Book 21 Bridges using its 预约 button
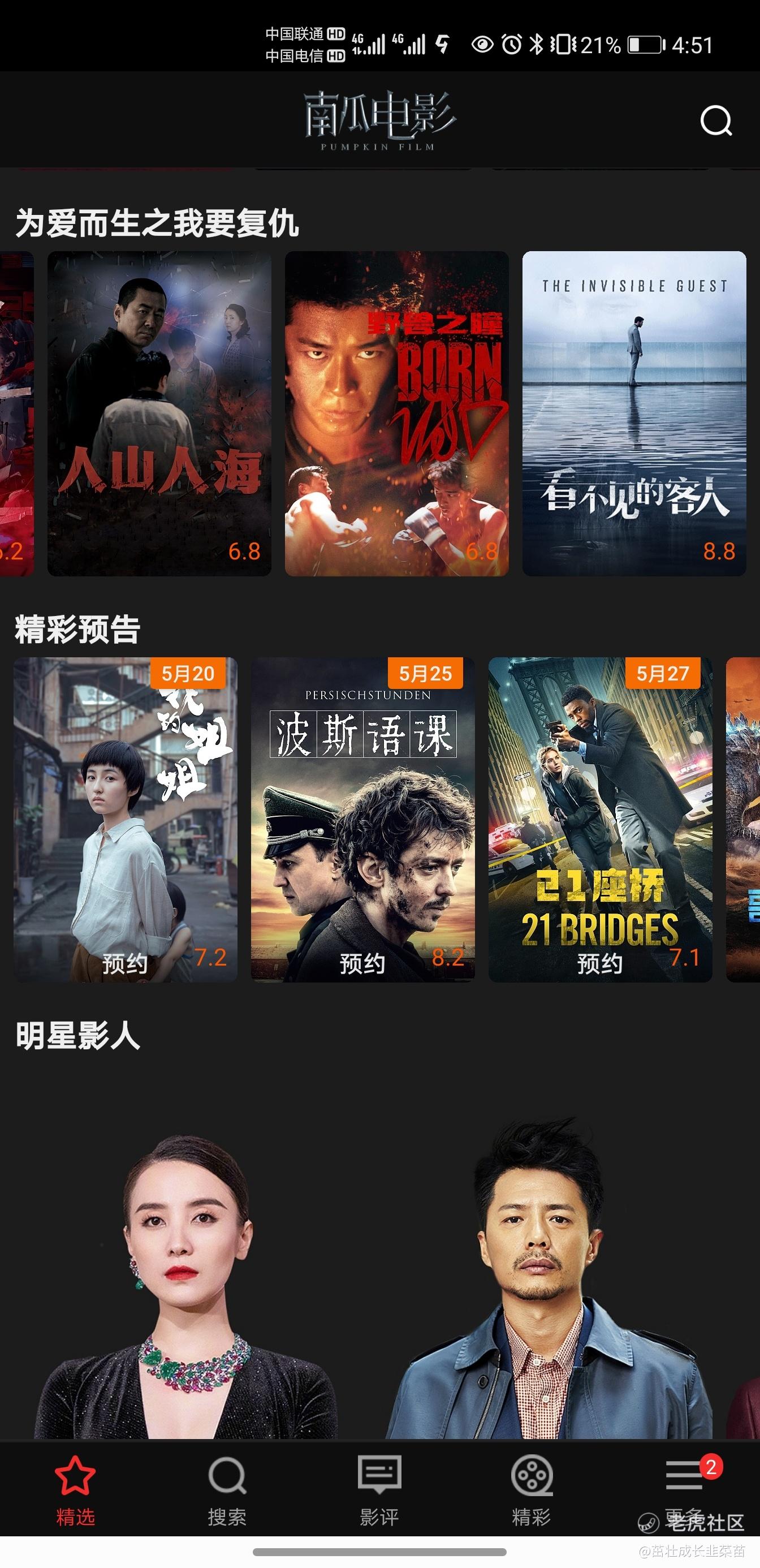Image resolution: width=760 pixels, height=1568 pixels. click(599, 963)
